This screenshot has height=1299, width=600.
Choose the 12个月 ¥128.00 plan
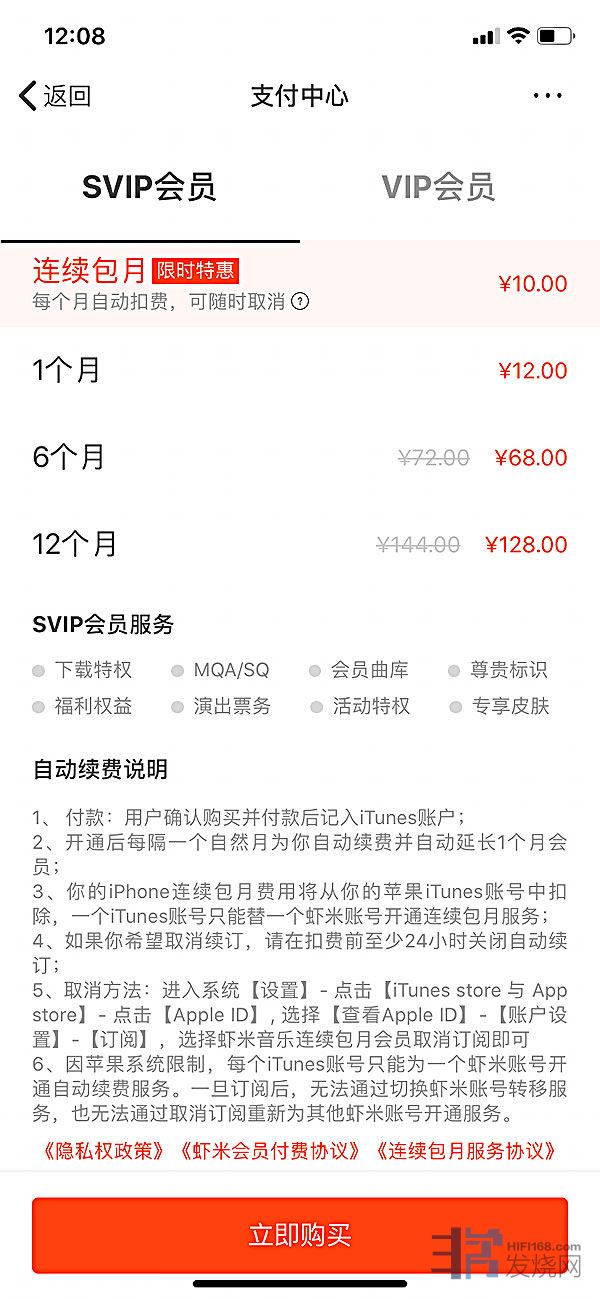coord(300,545)
